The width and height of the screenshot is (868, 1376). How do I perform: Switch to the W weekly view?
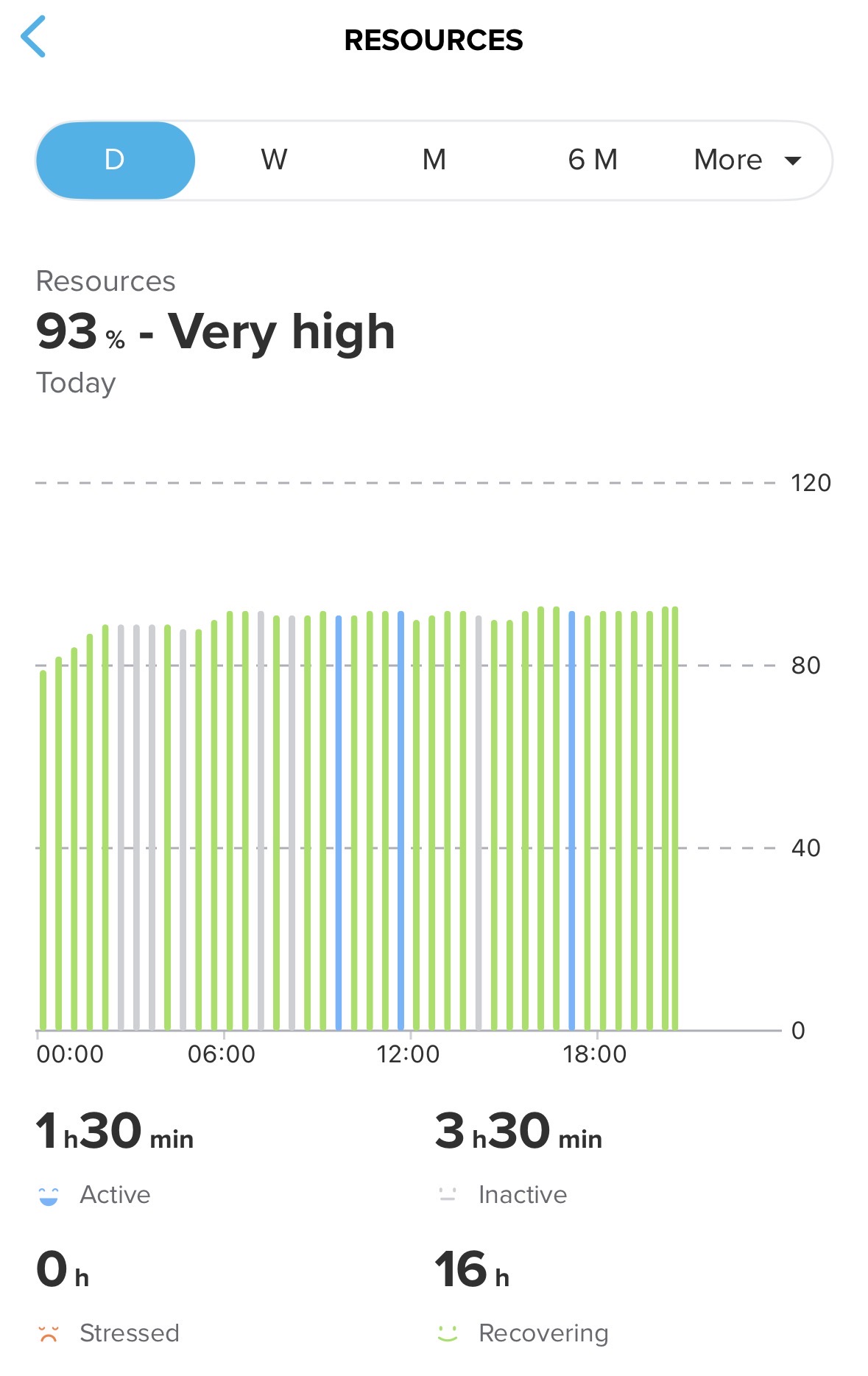(274, 160)
